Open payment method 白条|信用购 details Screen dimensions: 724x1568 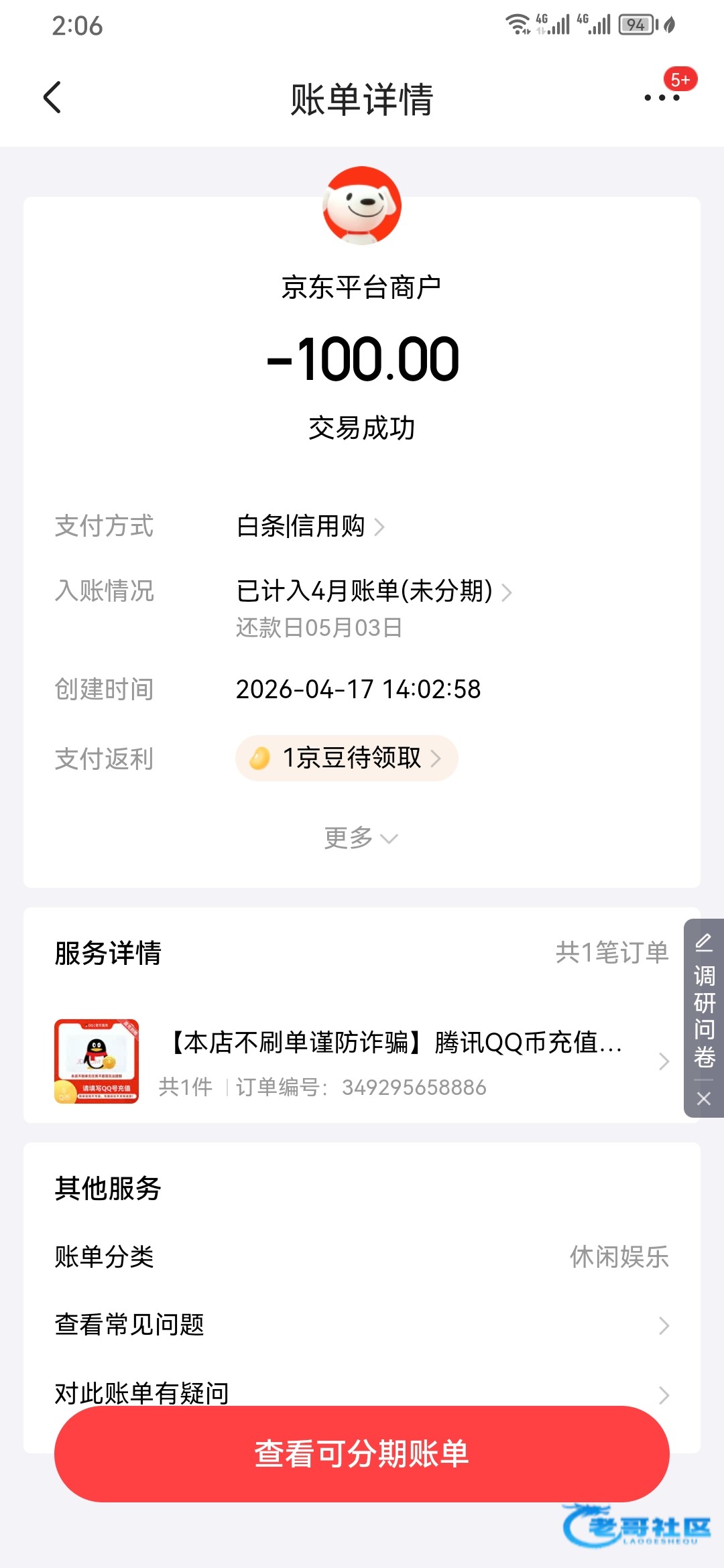point(310,527)
